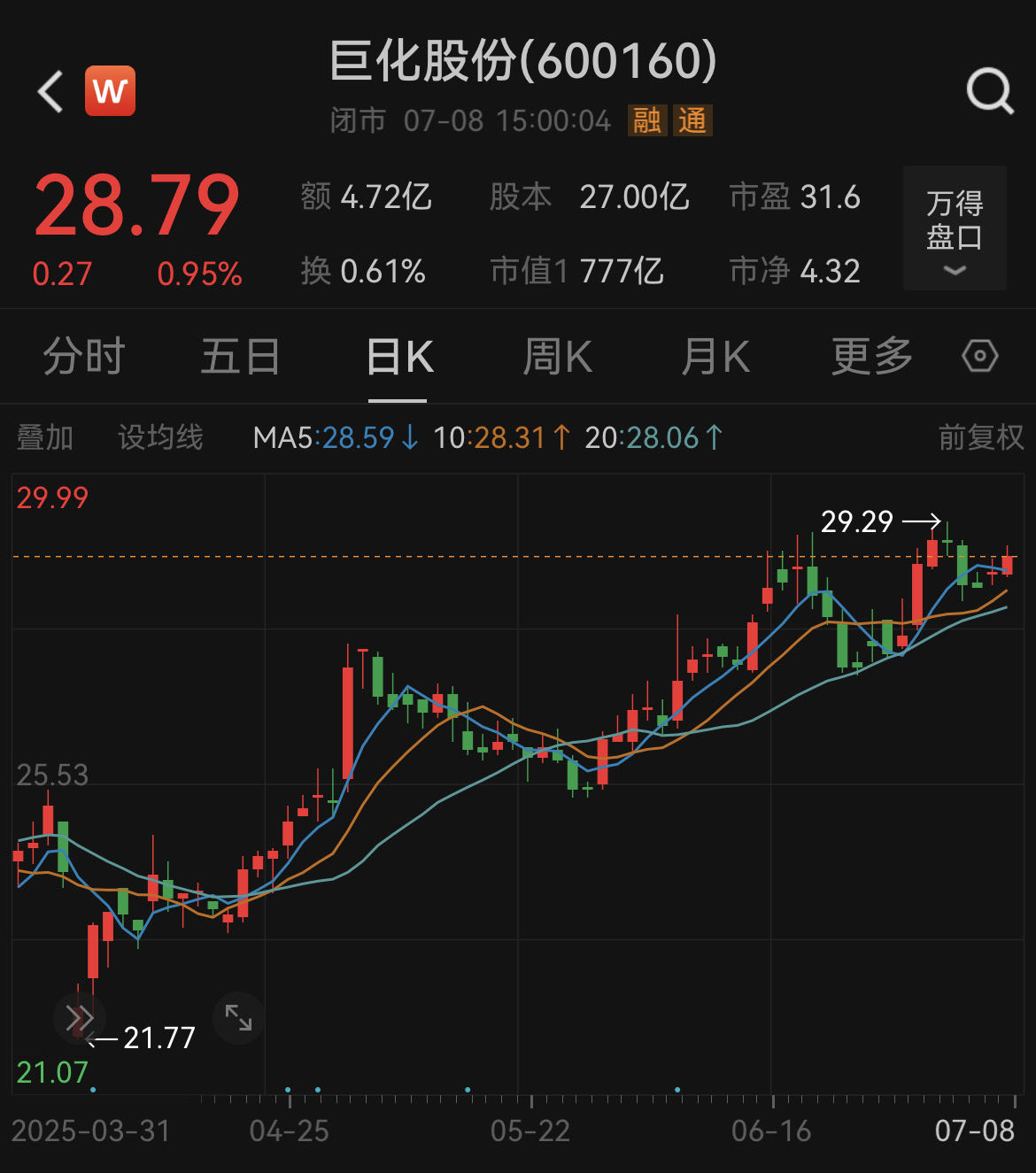
Task: Tap the back arrow icon
Action: point(49,90)
